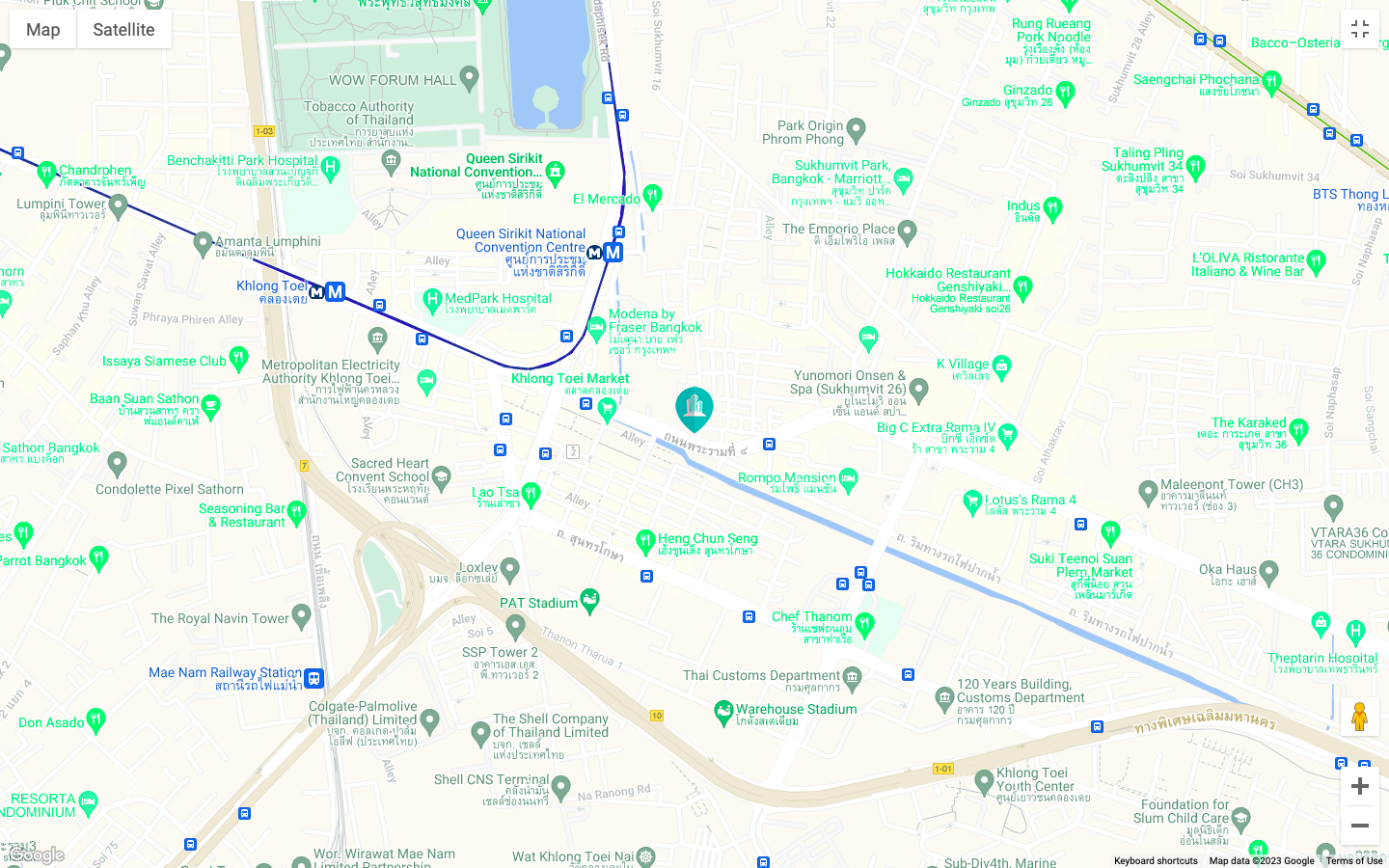The width and height of the screenshot is (1389, 868).
Task: Tap Big C Extra Rama IV pin
Action: tap(1008, 434)
